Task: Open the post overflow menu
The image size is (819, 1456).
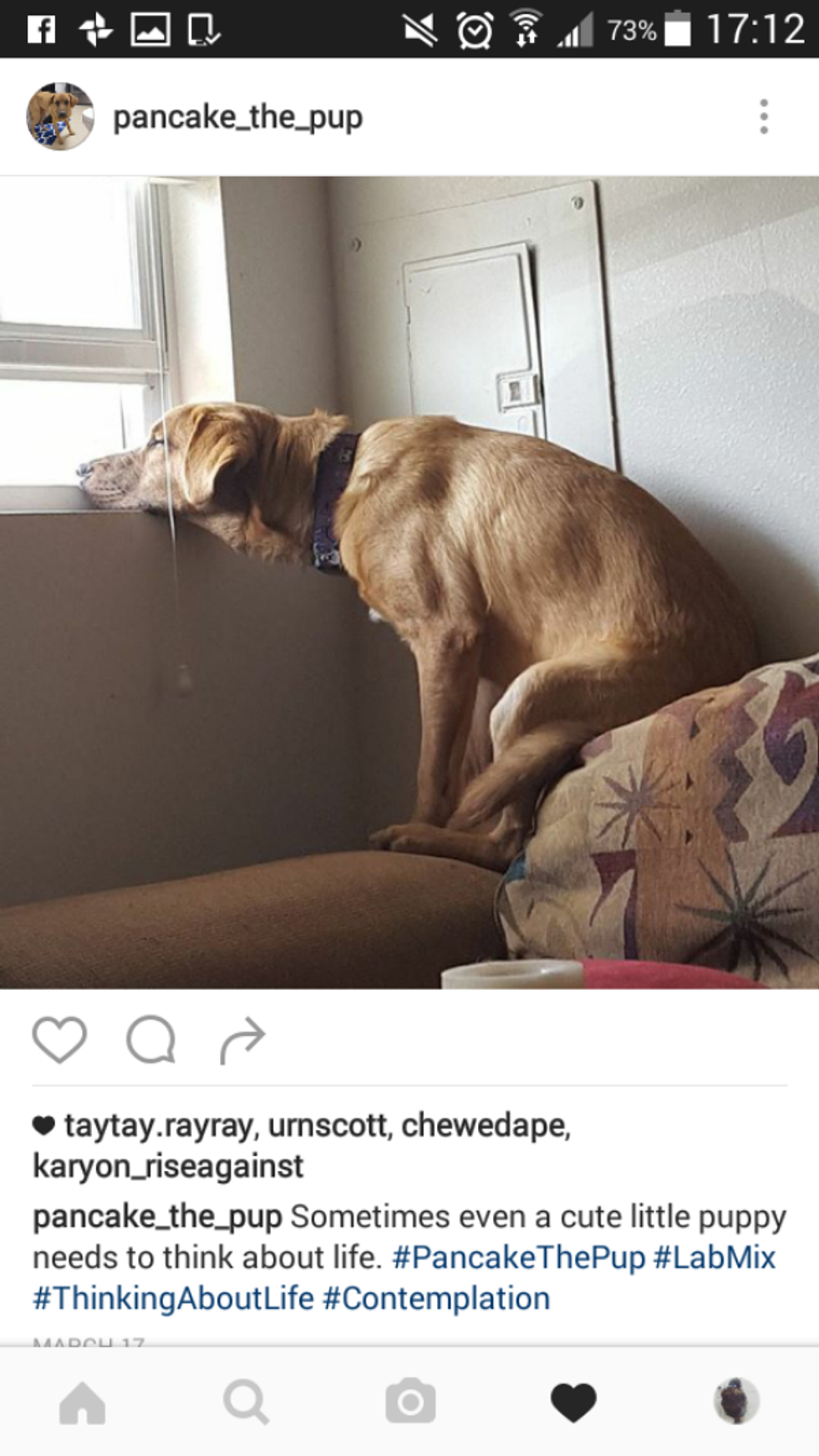Action: coord(763,117)
